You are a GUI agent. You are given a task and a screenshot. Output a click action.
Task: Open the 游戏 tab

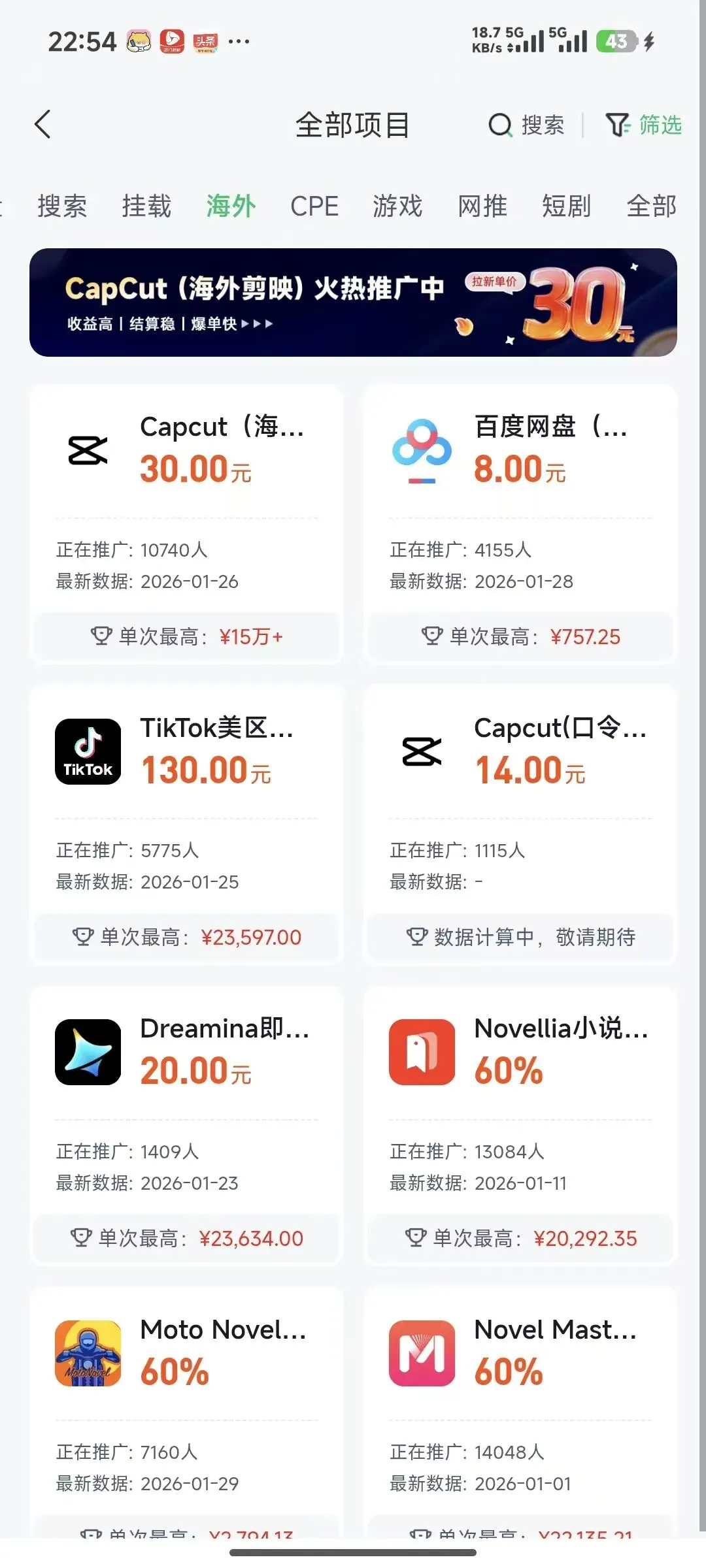pyautogui.click(x=398, y=206)
